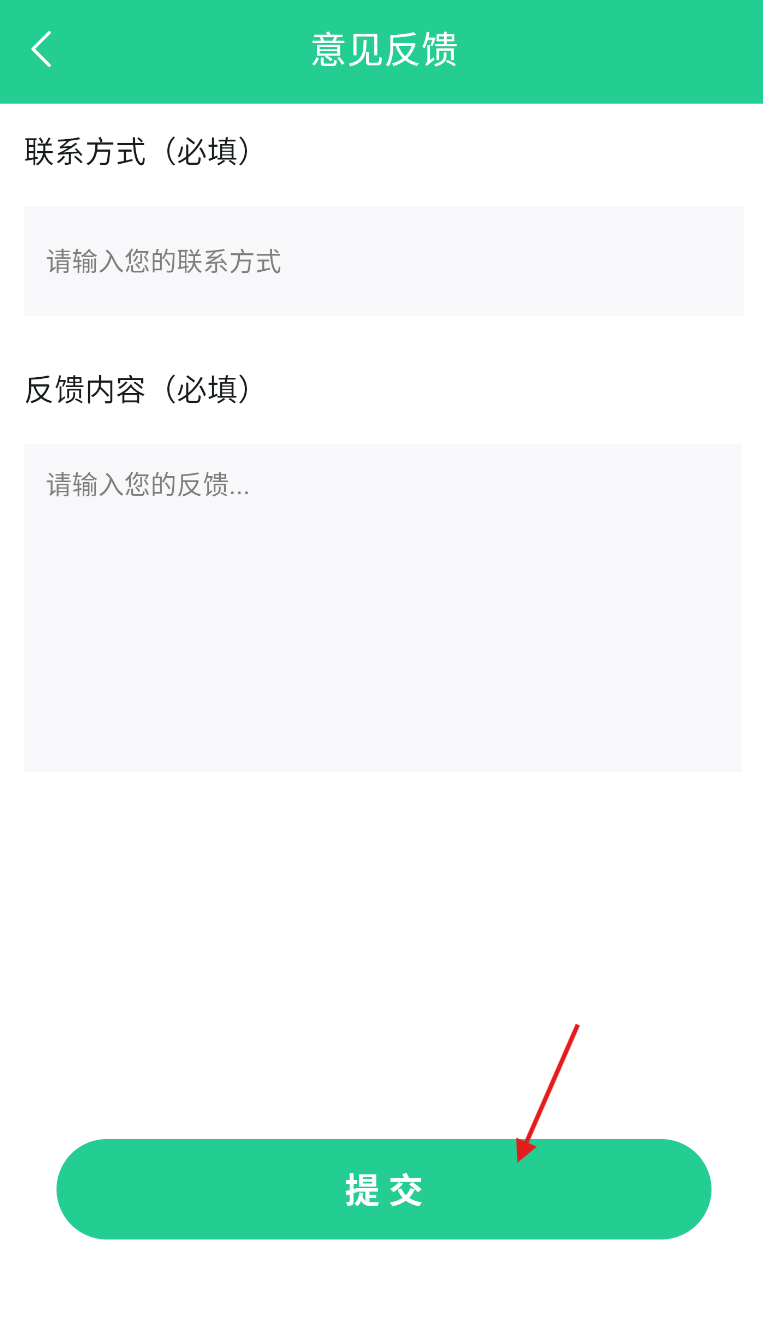This screenshot has width=763, height=1321.
Task: Focus the contact information input field
Action: click(384, 261)
